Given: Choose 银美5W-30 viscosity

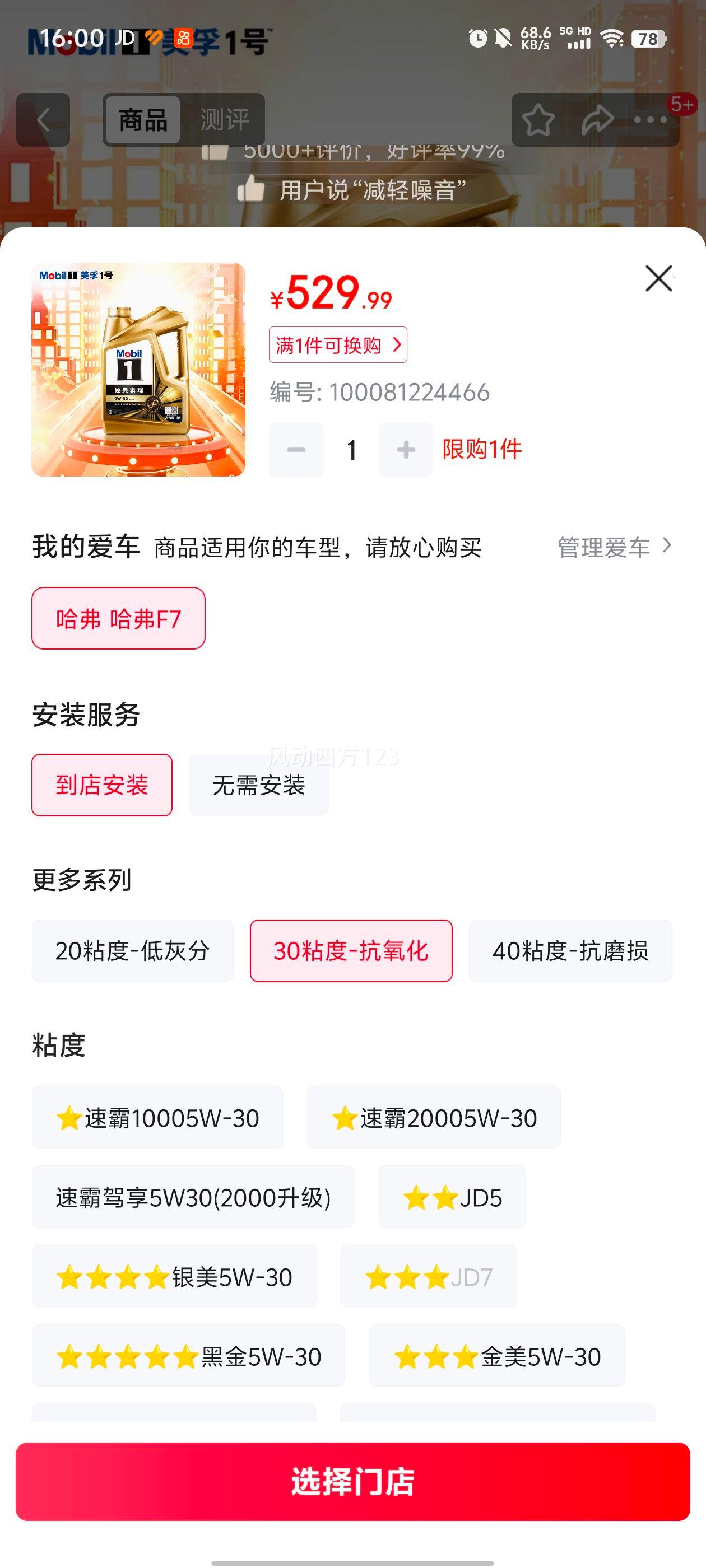Looking at the screenshot, I should click(x=174, y=1276).
